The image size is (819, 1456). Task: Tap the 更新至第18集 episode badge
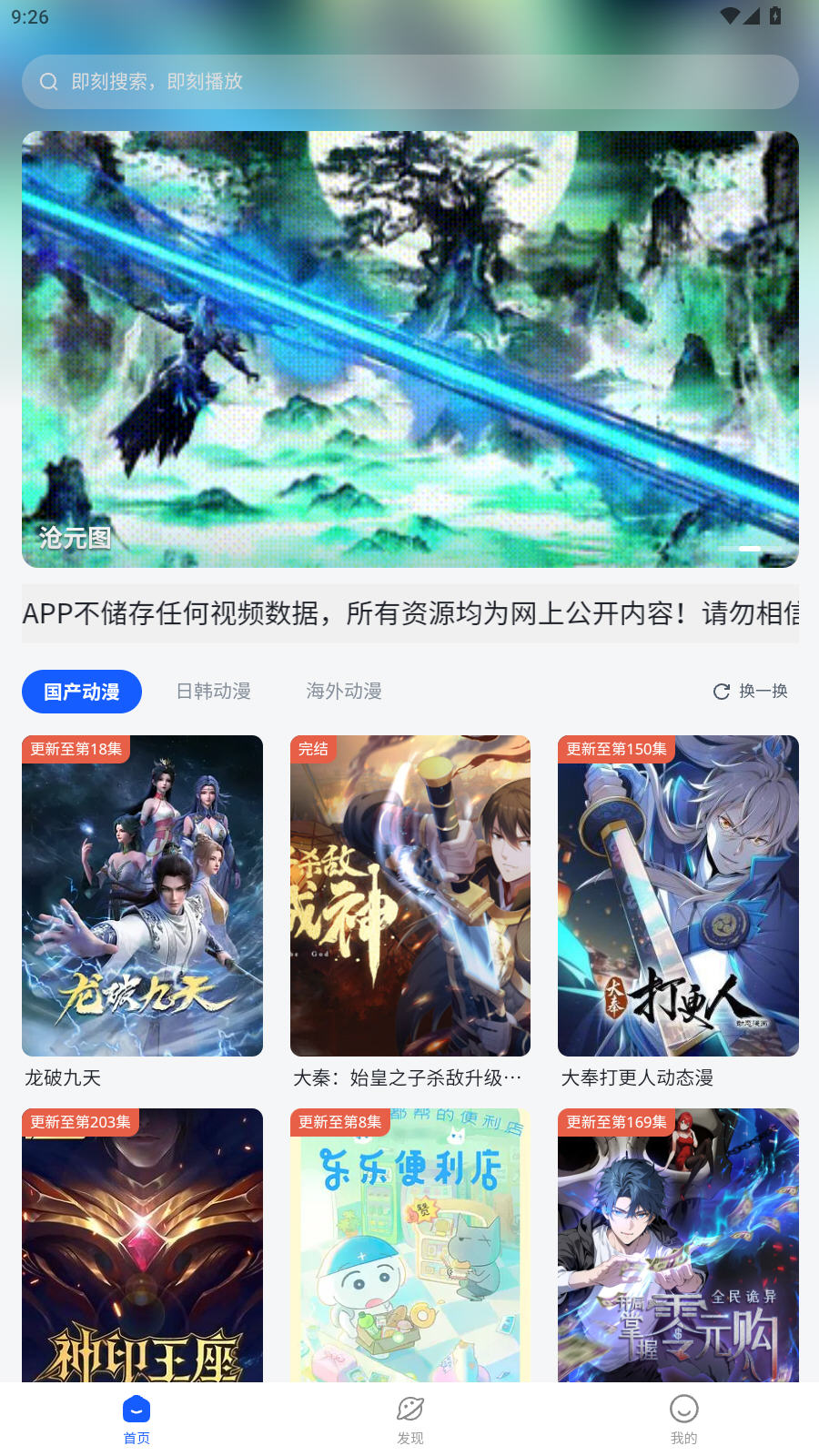(76, 749)
